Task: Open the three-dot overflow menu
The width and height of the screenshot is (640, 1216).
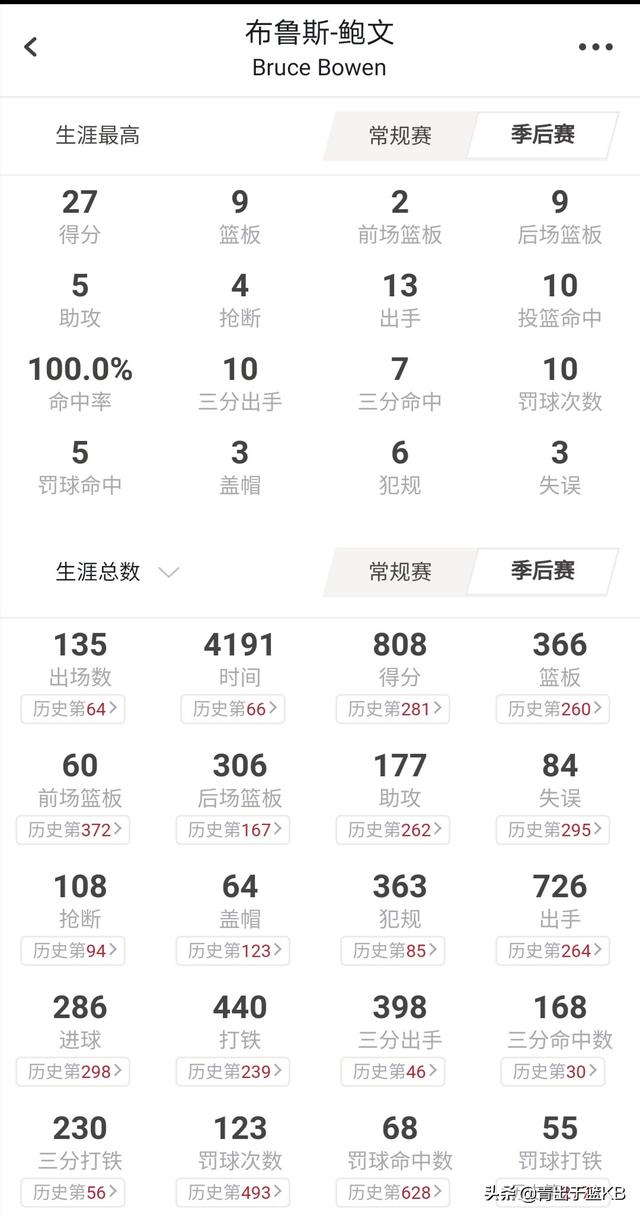Action: pyautogui.click(x=596, y=47)
